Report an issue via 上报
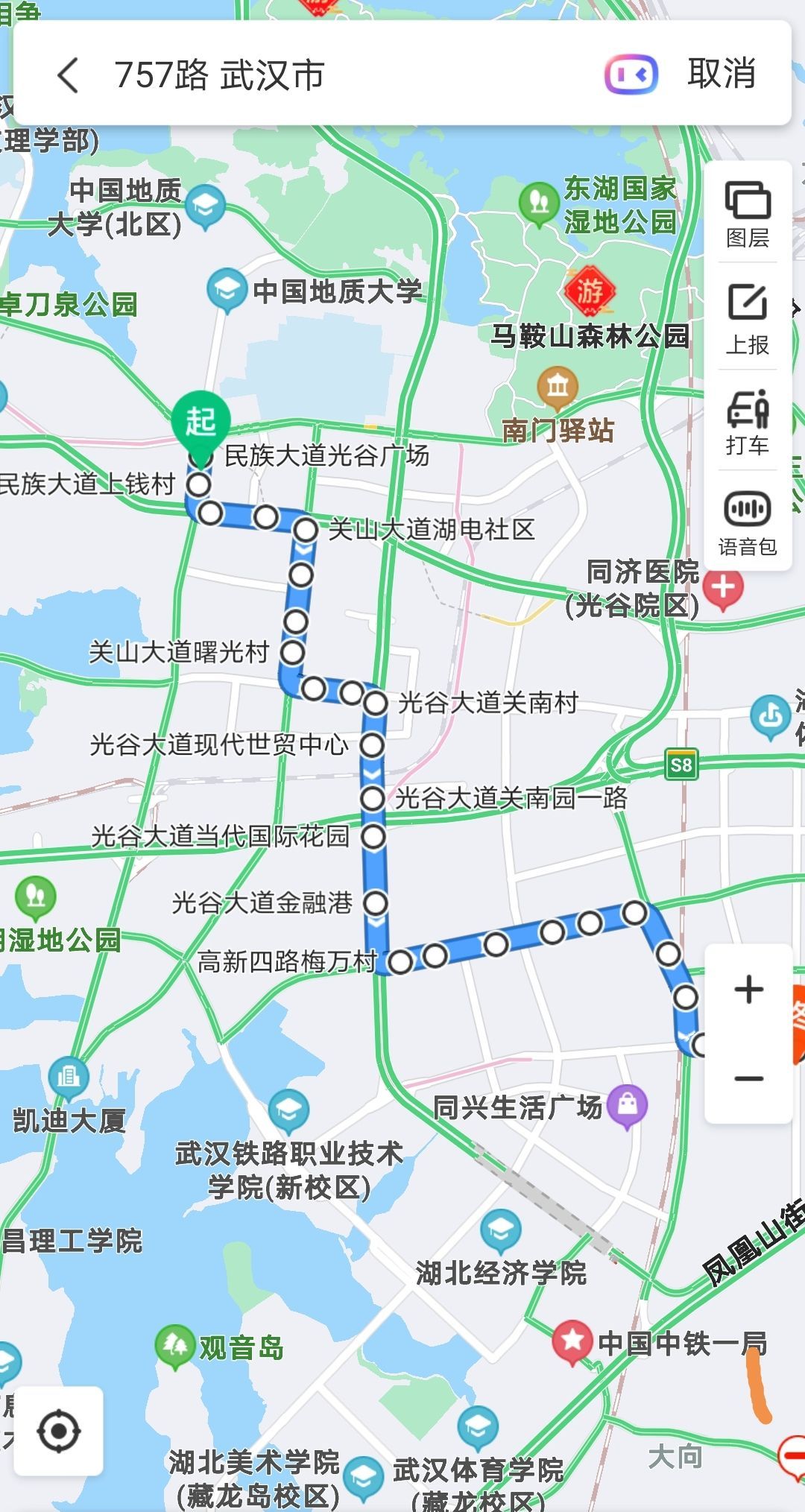 click(x=747, y=318)
